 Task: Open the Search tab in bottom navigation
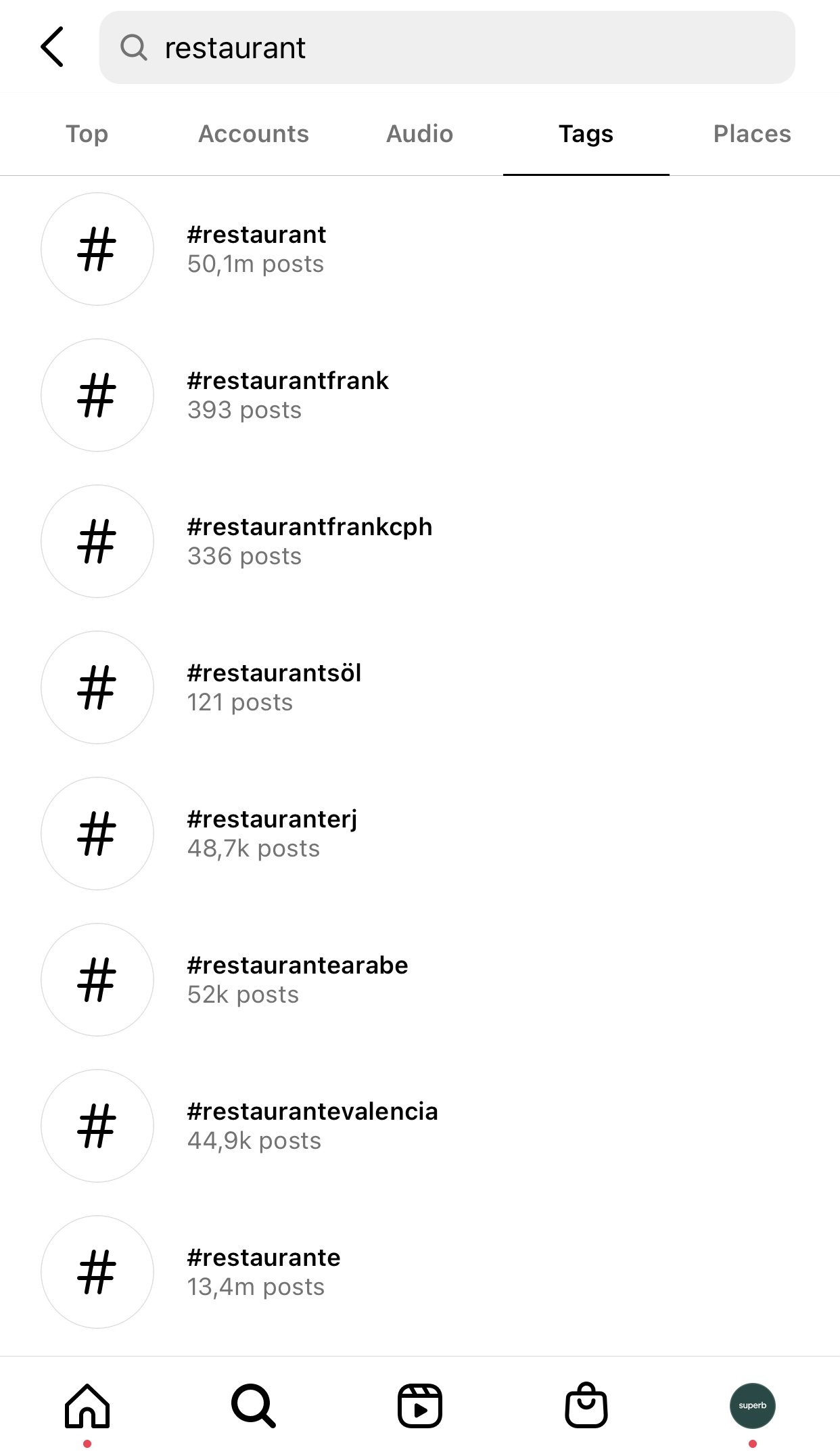(x=254, y=1406)
